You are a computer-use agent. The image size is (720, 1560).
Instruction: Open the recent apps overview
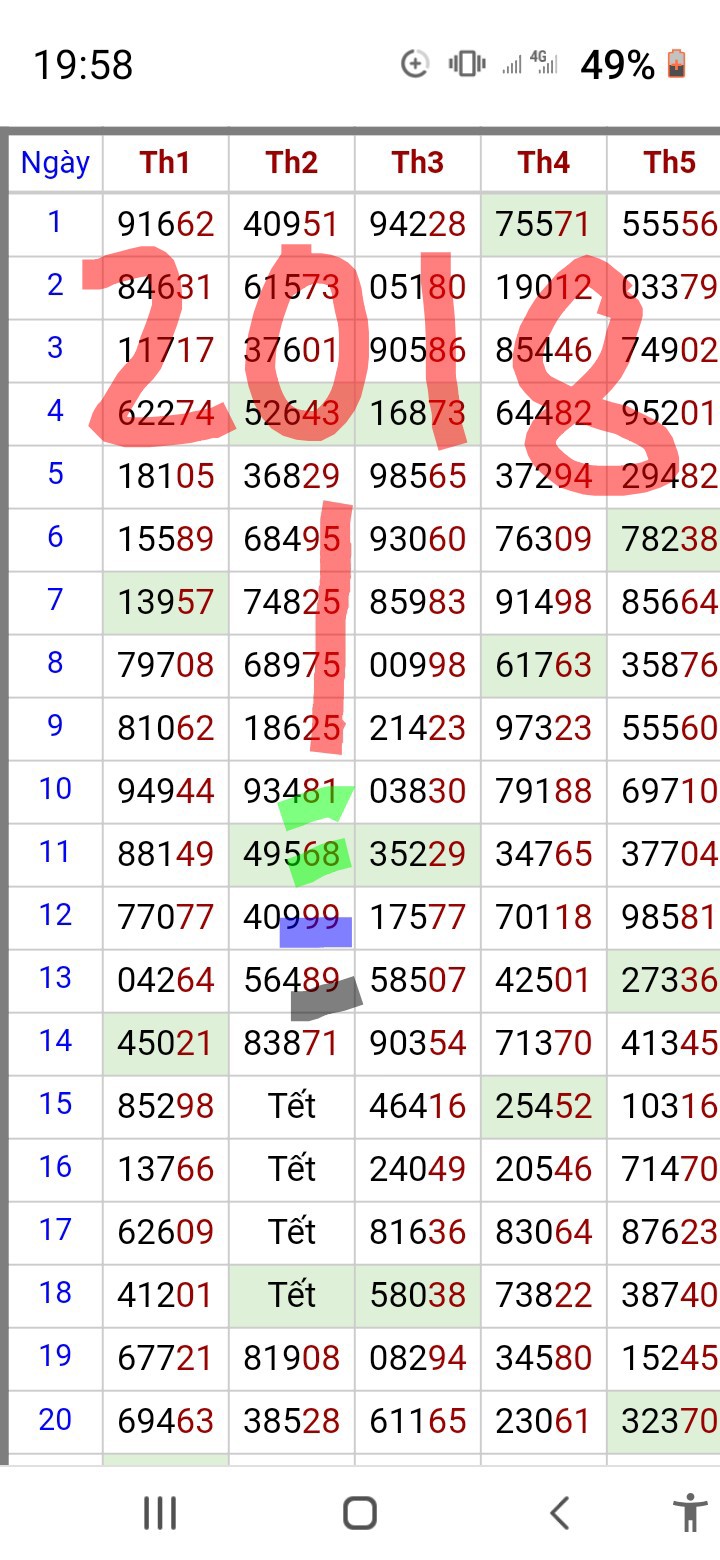click(x=160, y=1512)
